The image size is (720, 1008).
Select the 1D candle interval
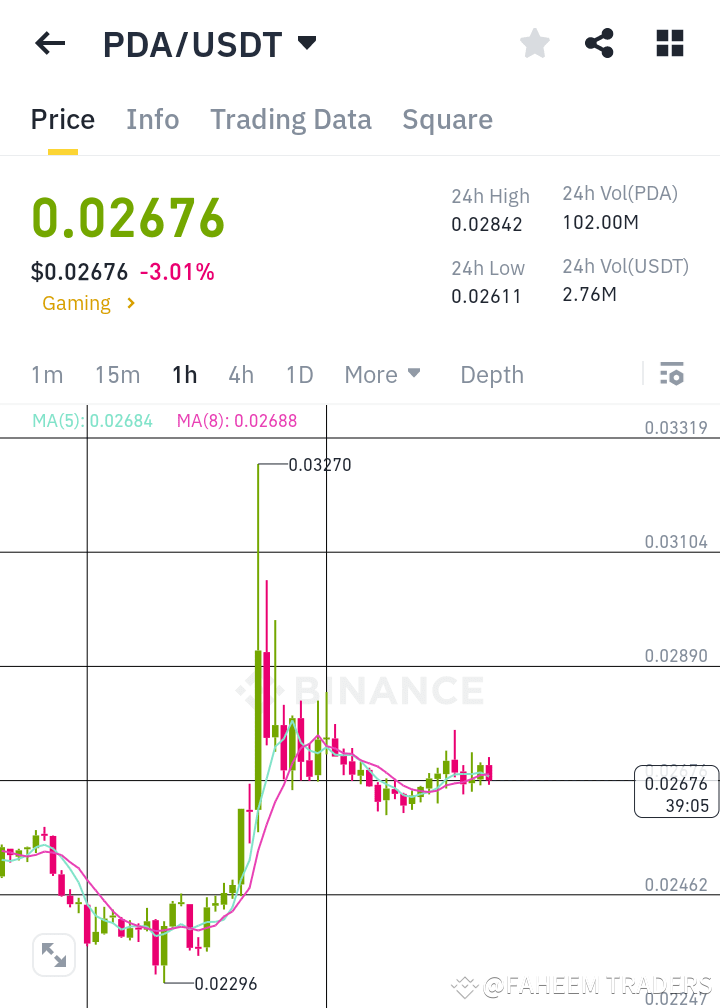pos(299,374)
